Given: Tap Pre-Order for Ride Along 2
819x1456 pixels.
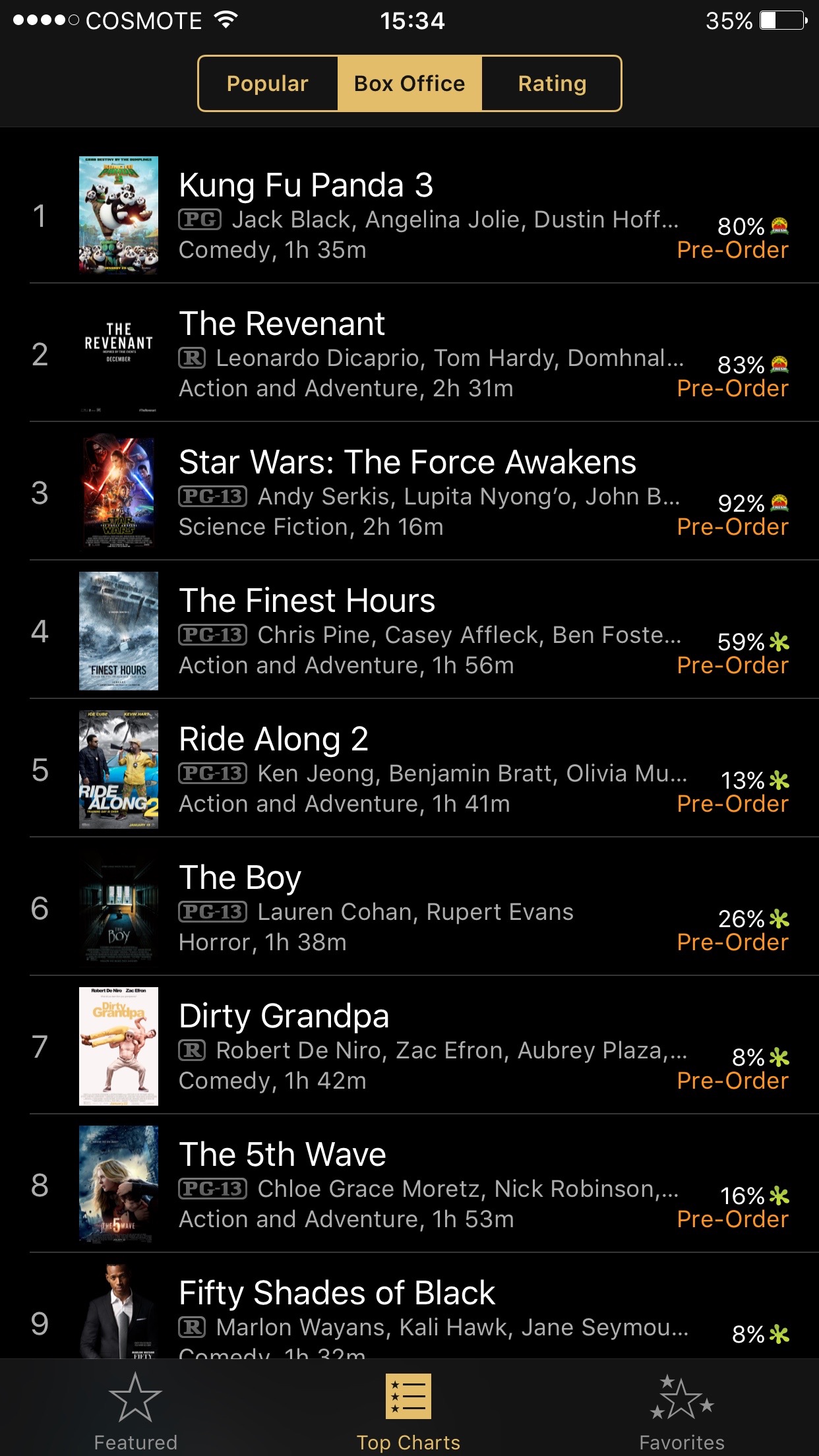Looking at the screenshot, I should [x=732, y=804].
